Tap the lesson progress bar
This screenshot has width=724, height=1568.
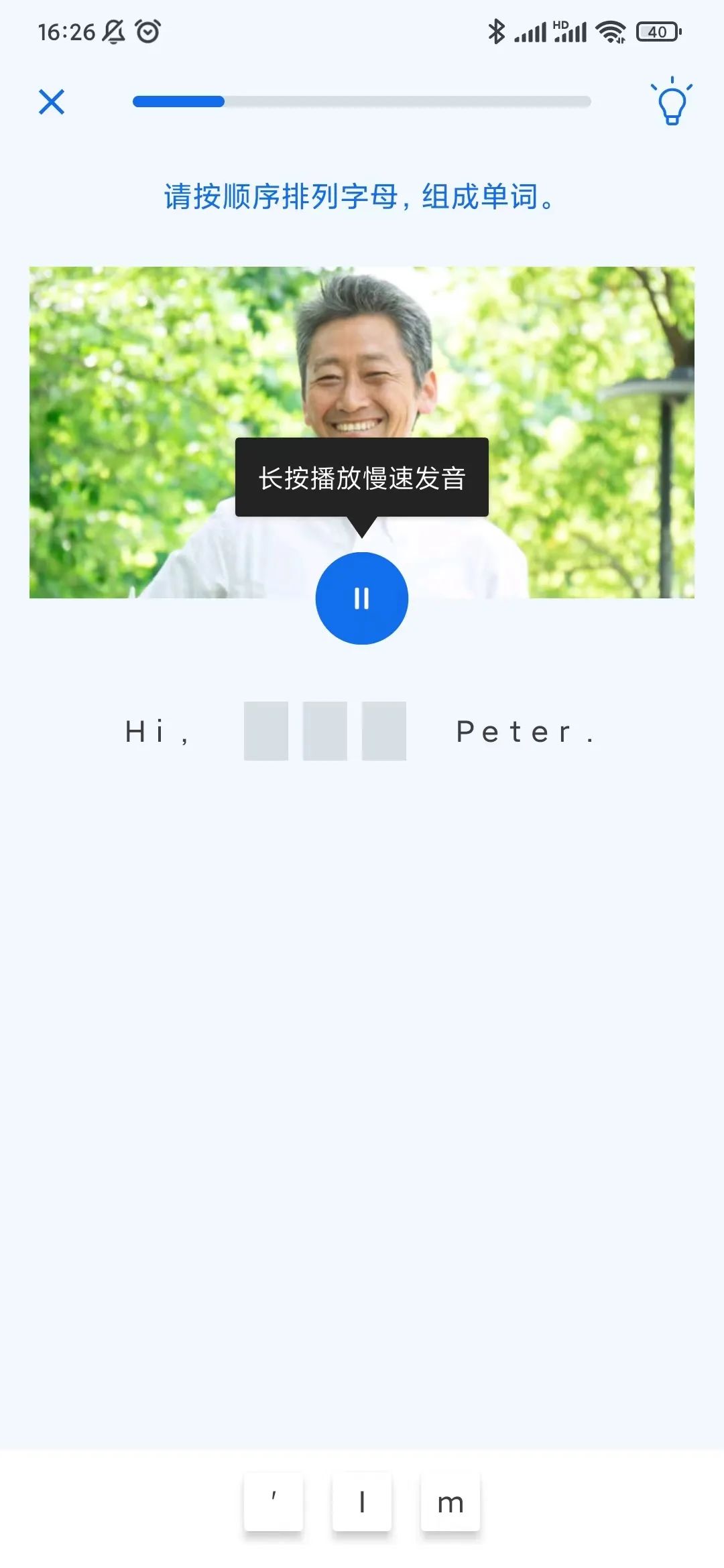362,101
